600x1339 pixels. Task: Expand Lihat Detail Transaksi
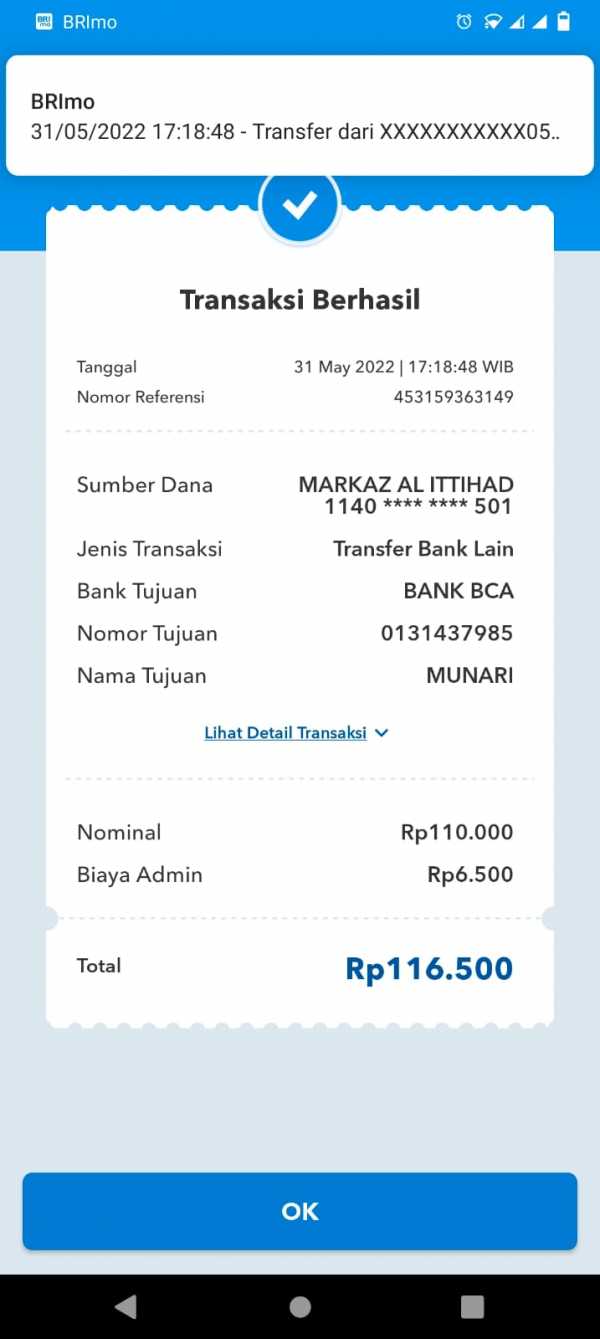296,733
